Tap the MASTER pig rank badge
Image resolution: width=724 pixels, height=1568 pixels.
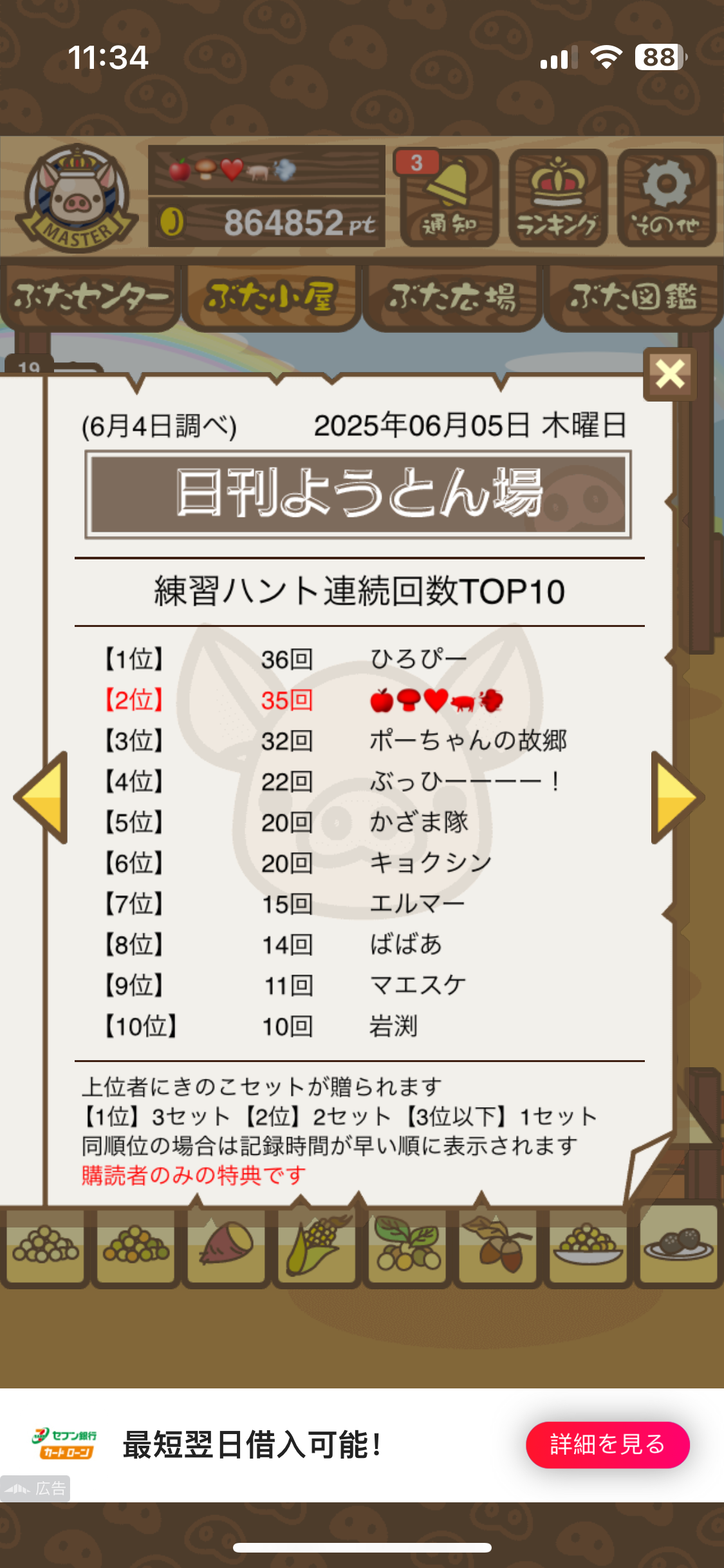[x=76, y=198]
